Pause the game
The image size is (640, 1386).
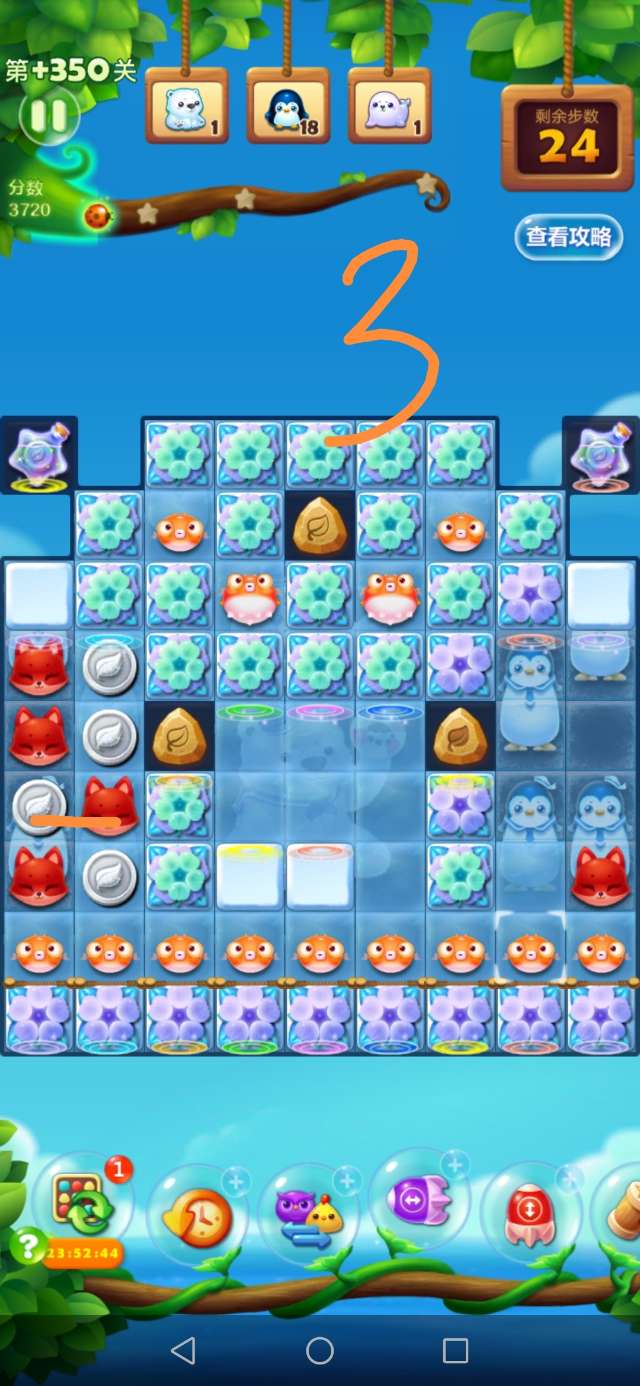coord(48,117)
